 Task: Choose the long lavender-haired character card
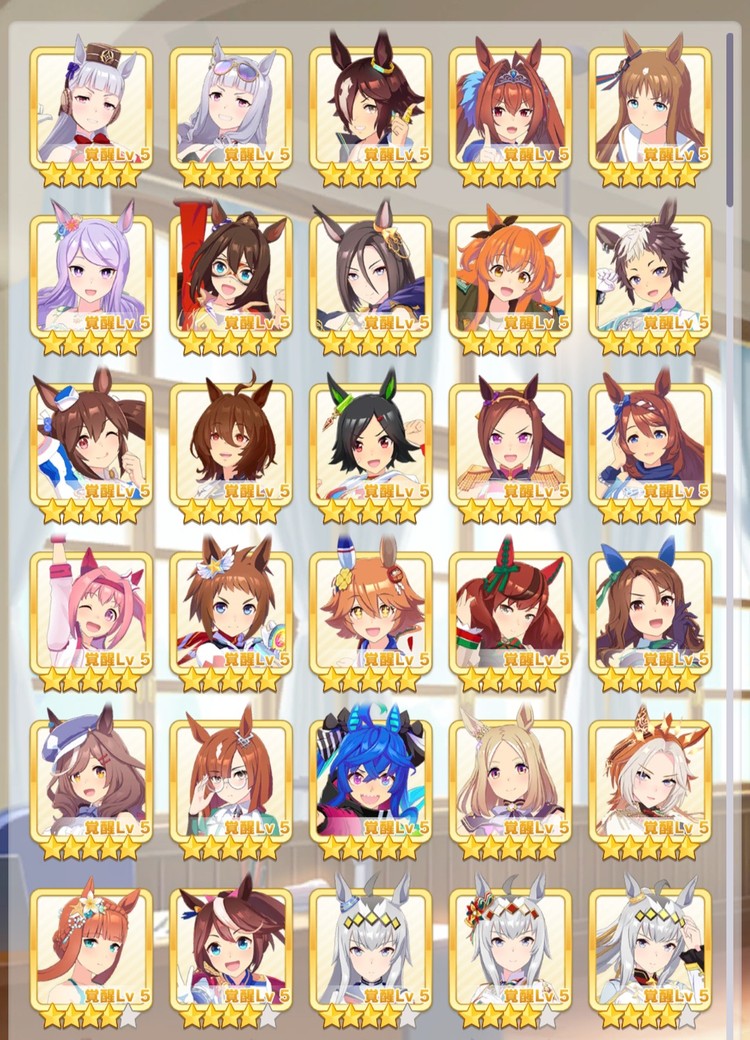click(x=91, y=273)
